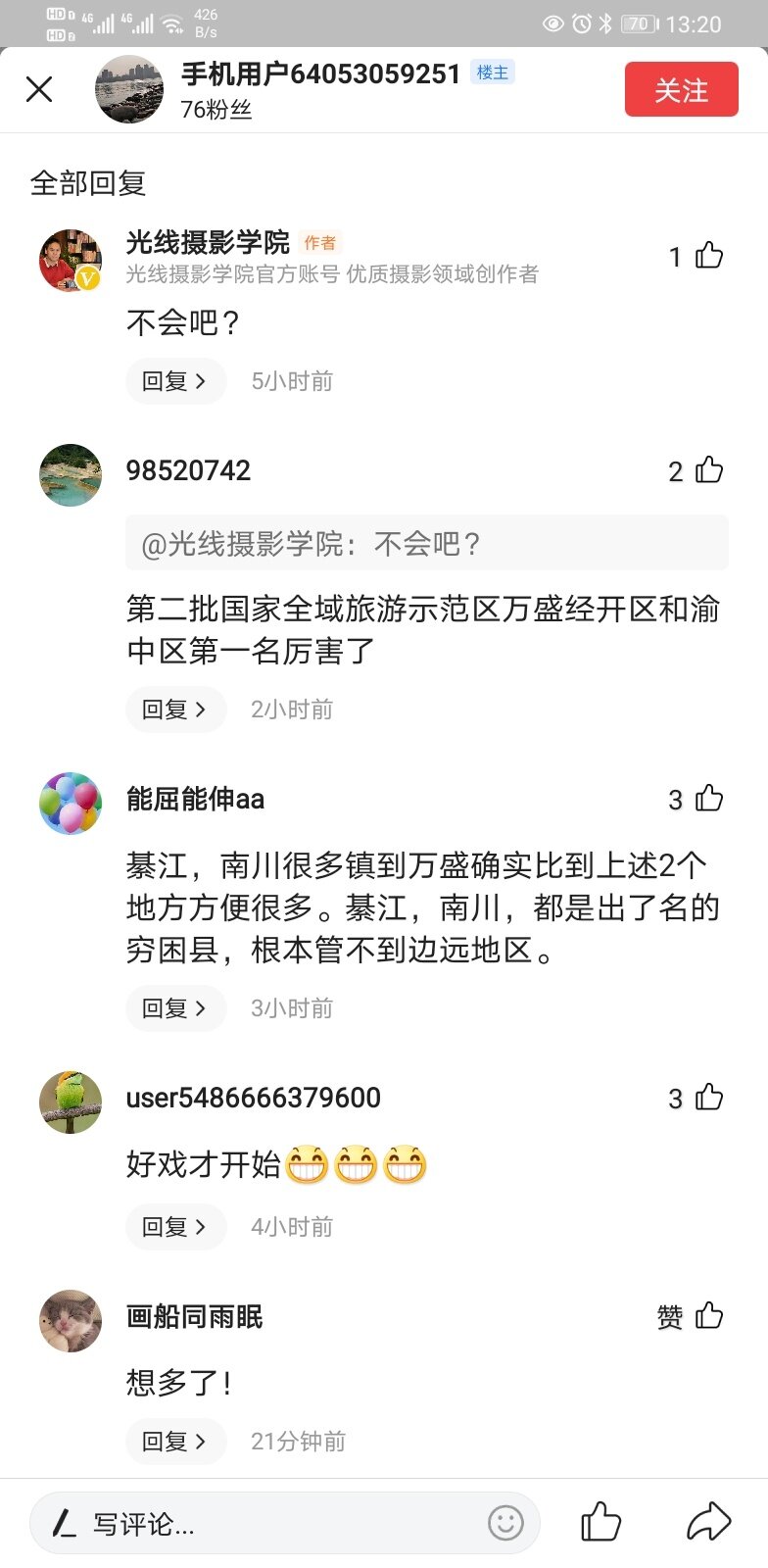Close the replies panel with the X
768x1568 pixels.
[39, 90]
